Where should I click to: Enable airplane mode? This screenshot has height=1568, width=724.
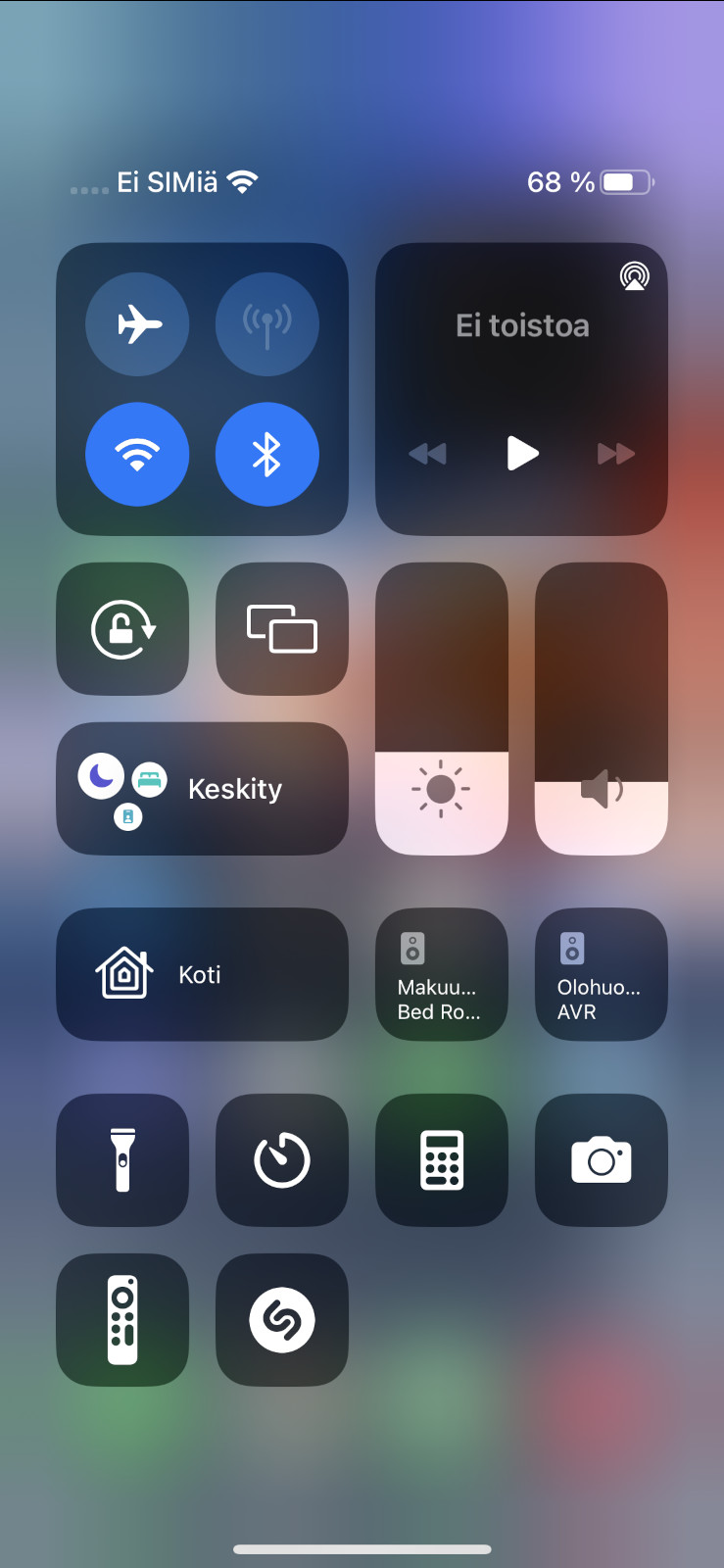(x=137, y=324)
